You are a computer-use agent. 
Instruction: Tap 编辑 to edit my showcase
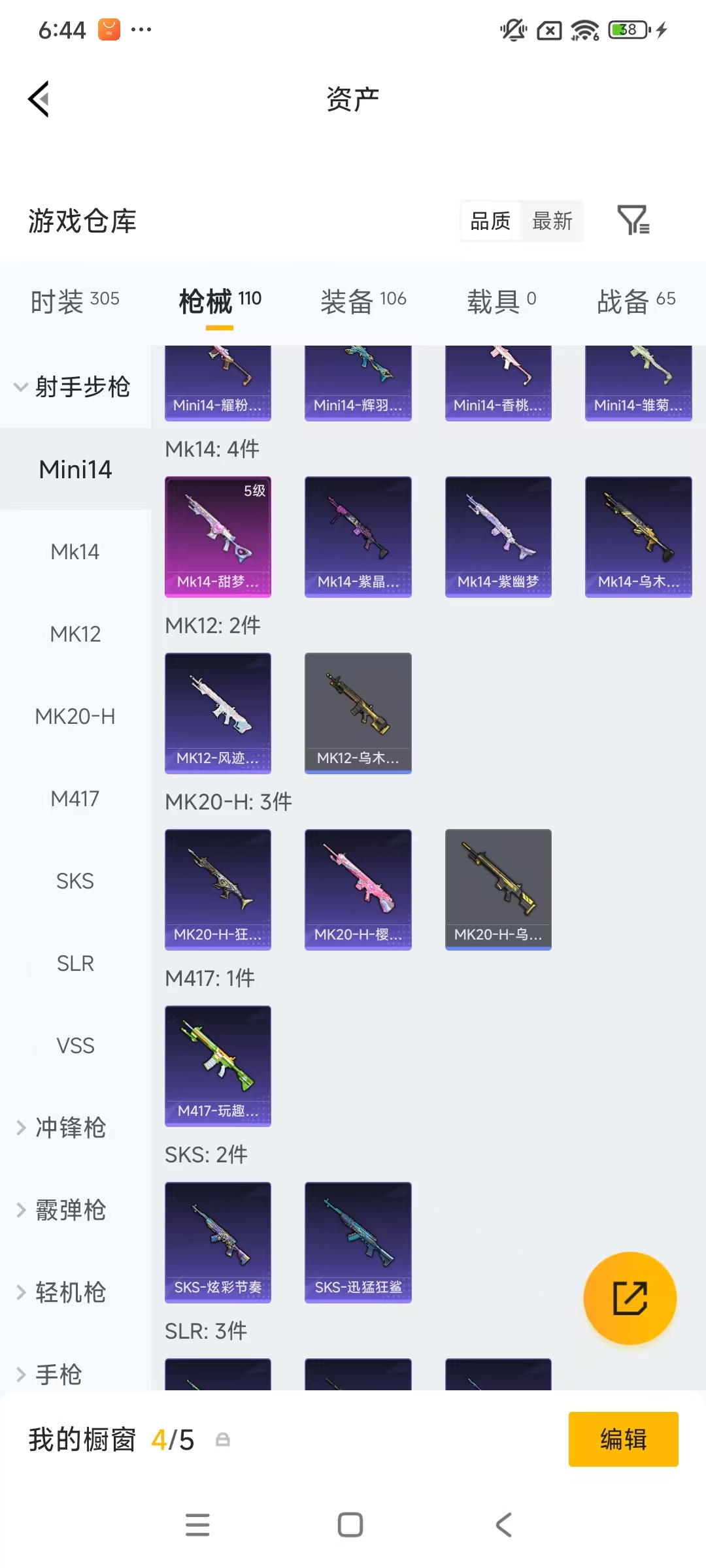coord(623,1439)
